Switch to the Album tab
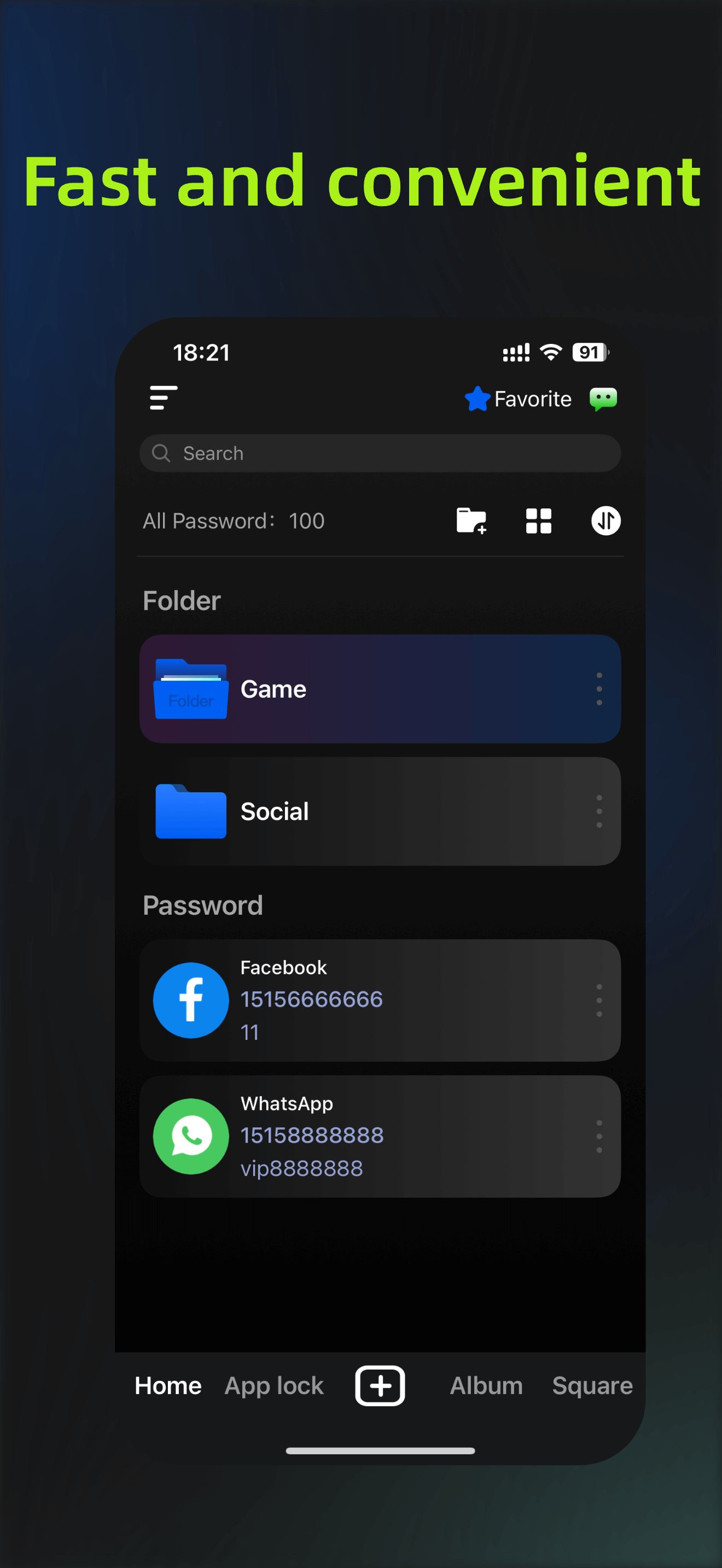This screenshot has height=1568, width=722. tap(486, 1386)
